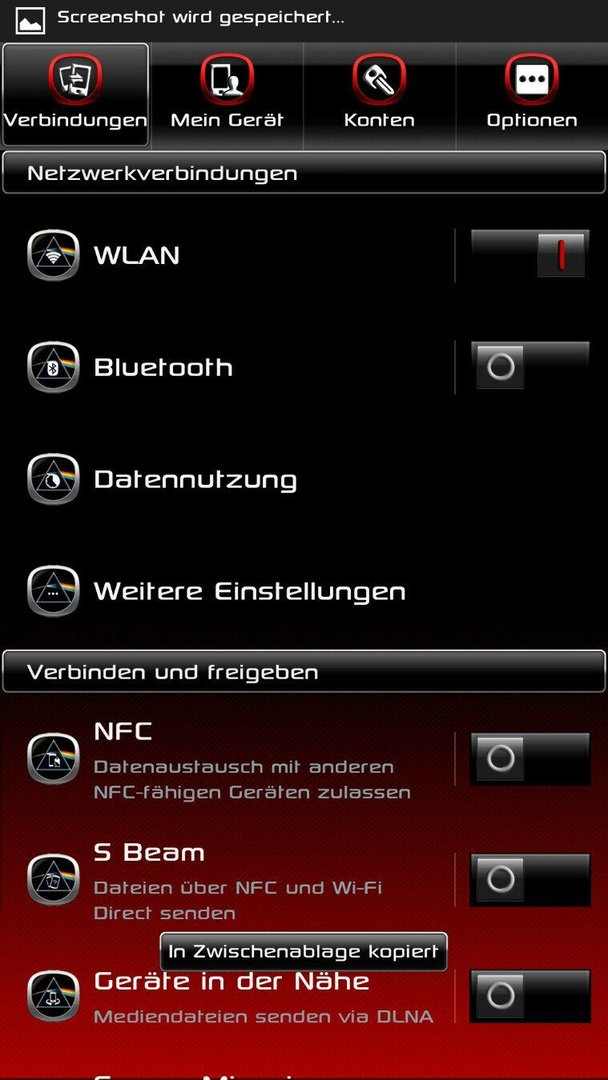Switch to the Mein Gerät tab

point(227,94)
